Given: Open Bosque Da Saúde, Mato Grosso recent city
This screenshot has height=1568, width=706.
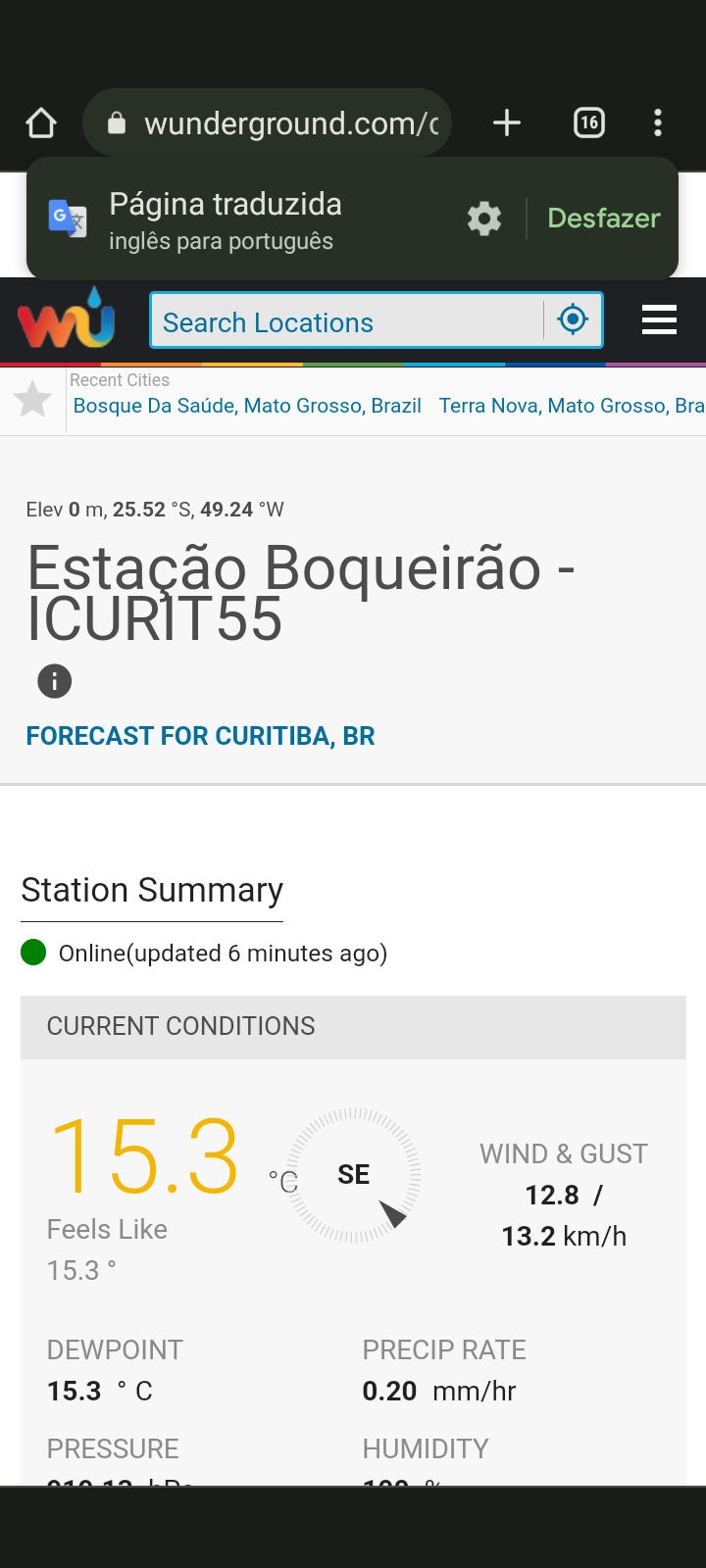Looking at the screenshot, I should point(247,406).
